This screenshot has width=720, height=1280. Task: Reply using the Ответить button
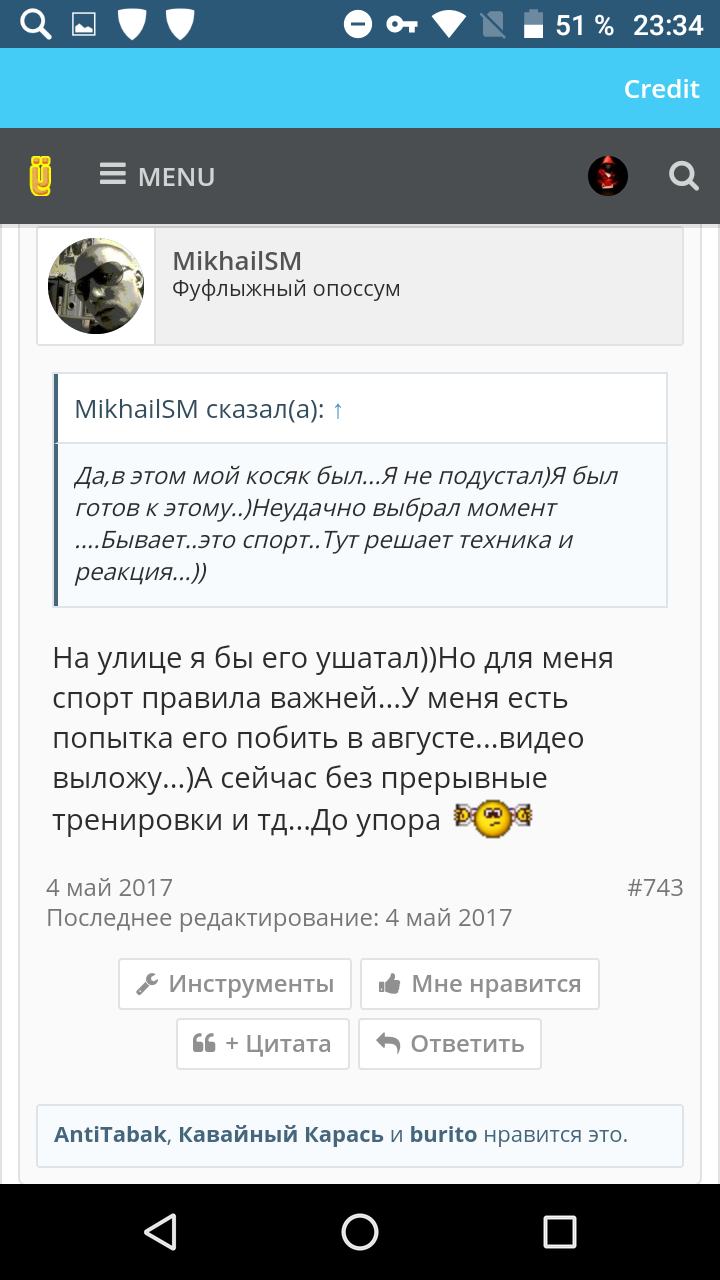tap(450, 1044)
